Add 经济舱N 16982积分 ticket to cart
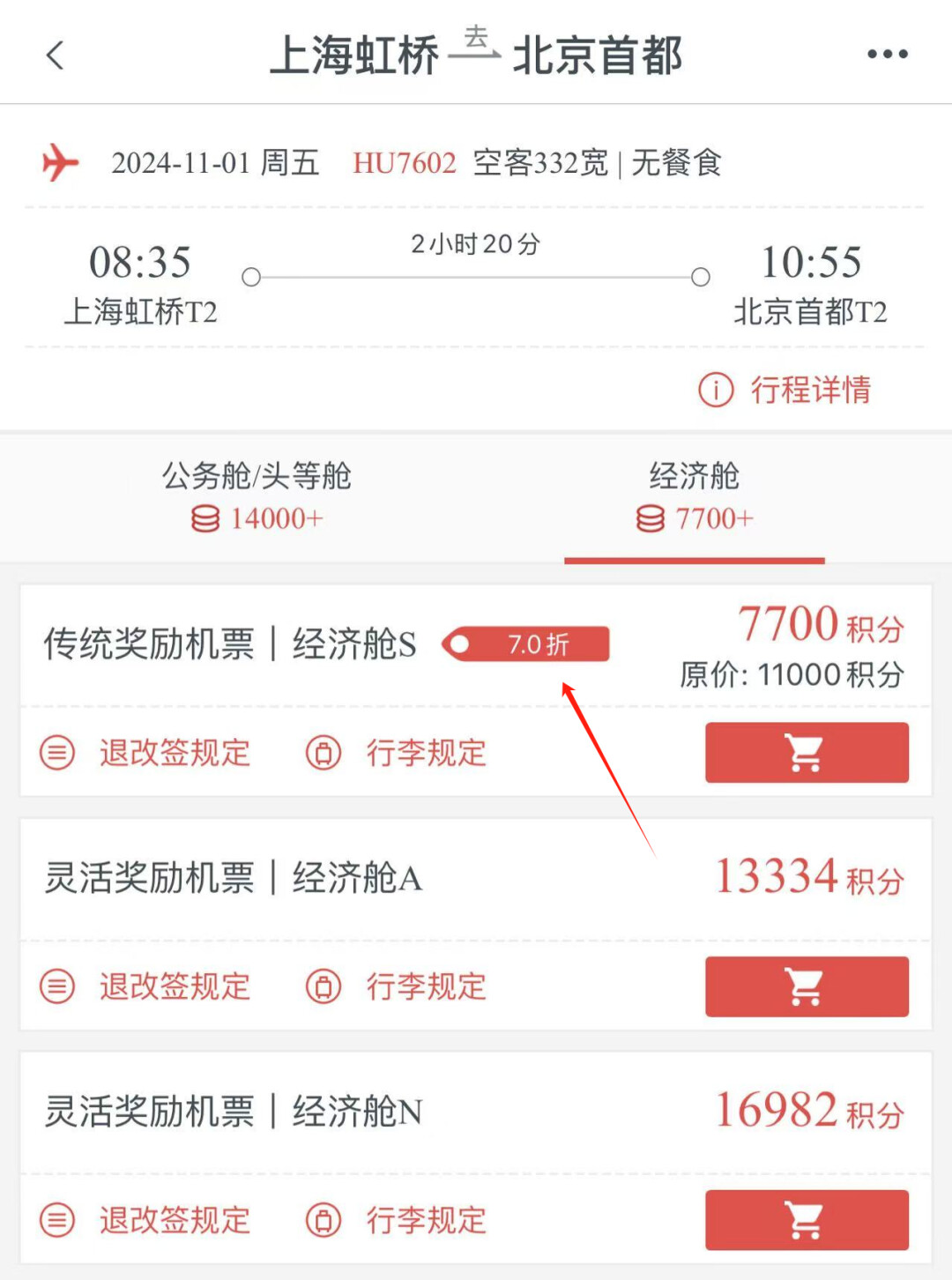 point(806,1220)
